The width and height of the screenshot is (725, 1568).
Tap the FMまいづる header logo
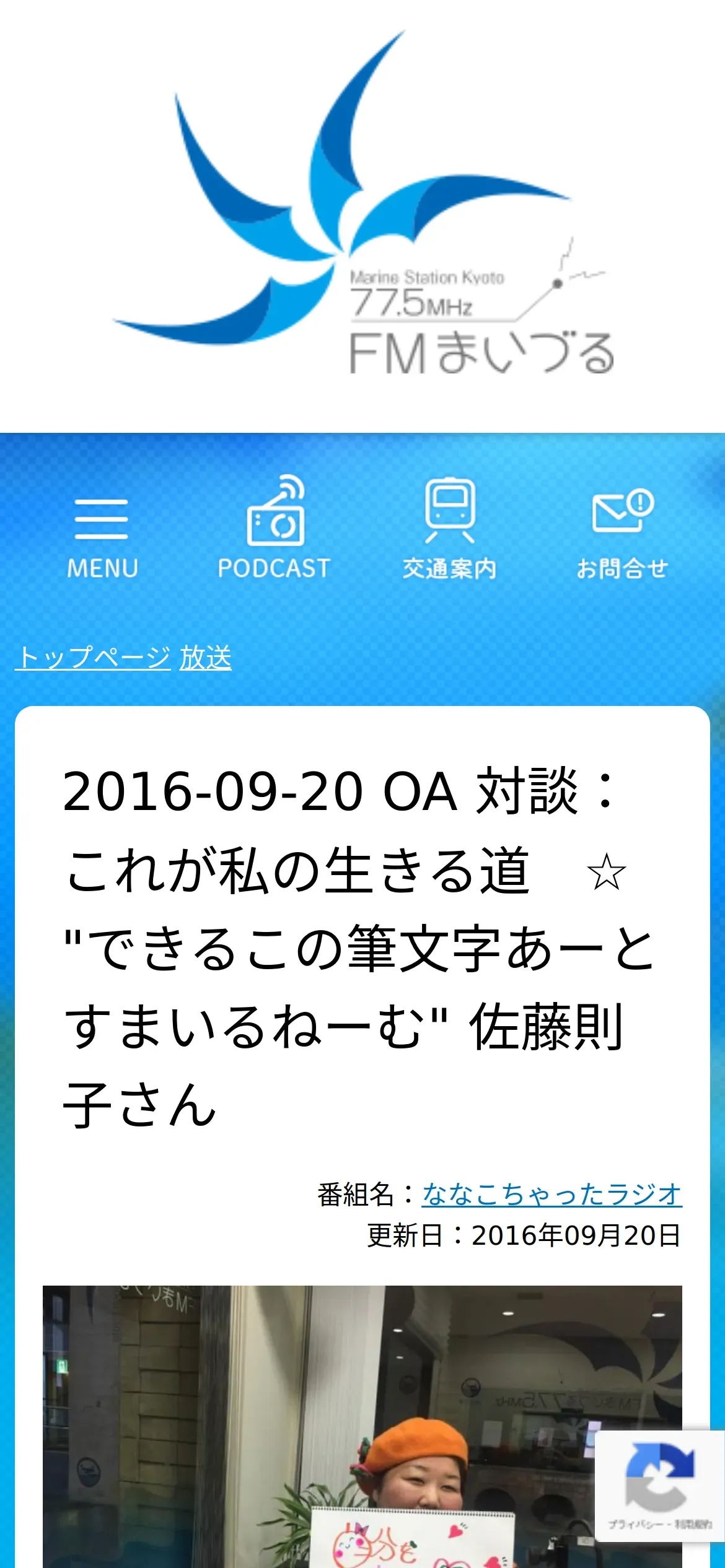(362, 203)
